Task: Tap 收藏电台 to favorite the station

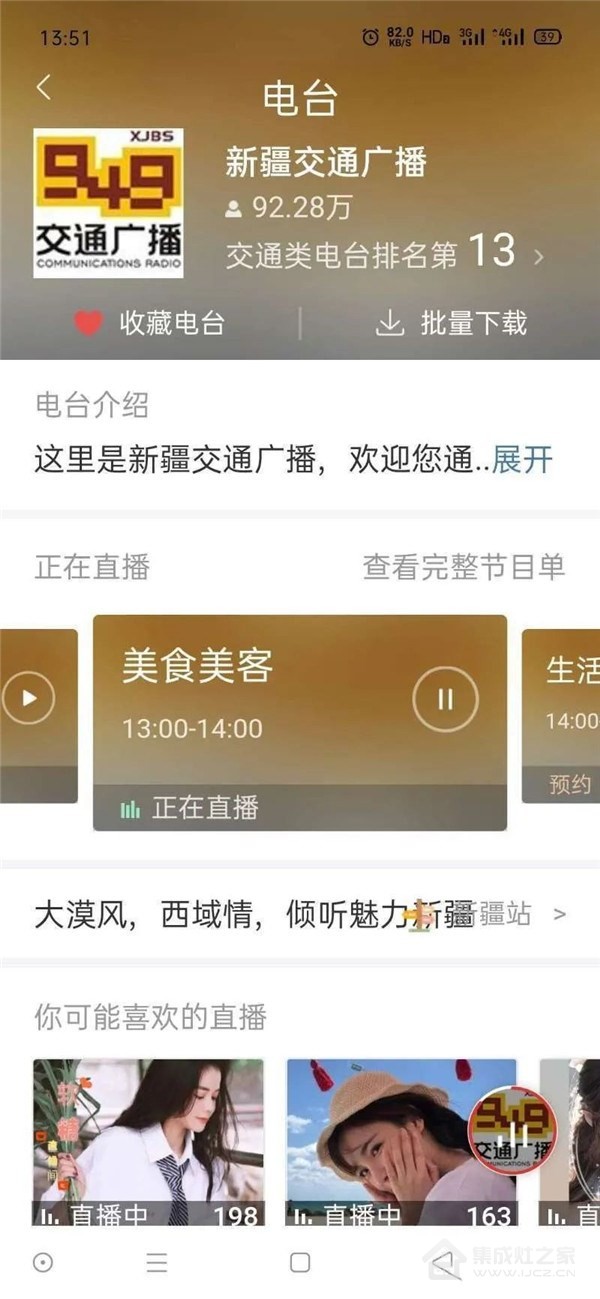Action: tap(150, 323)
